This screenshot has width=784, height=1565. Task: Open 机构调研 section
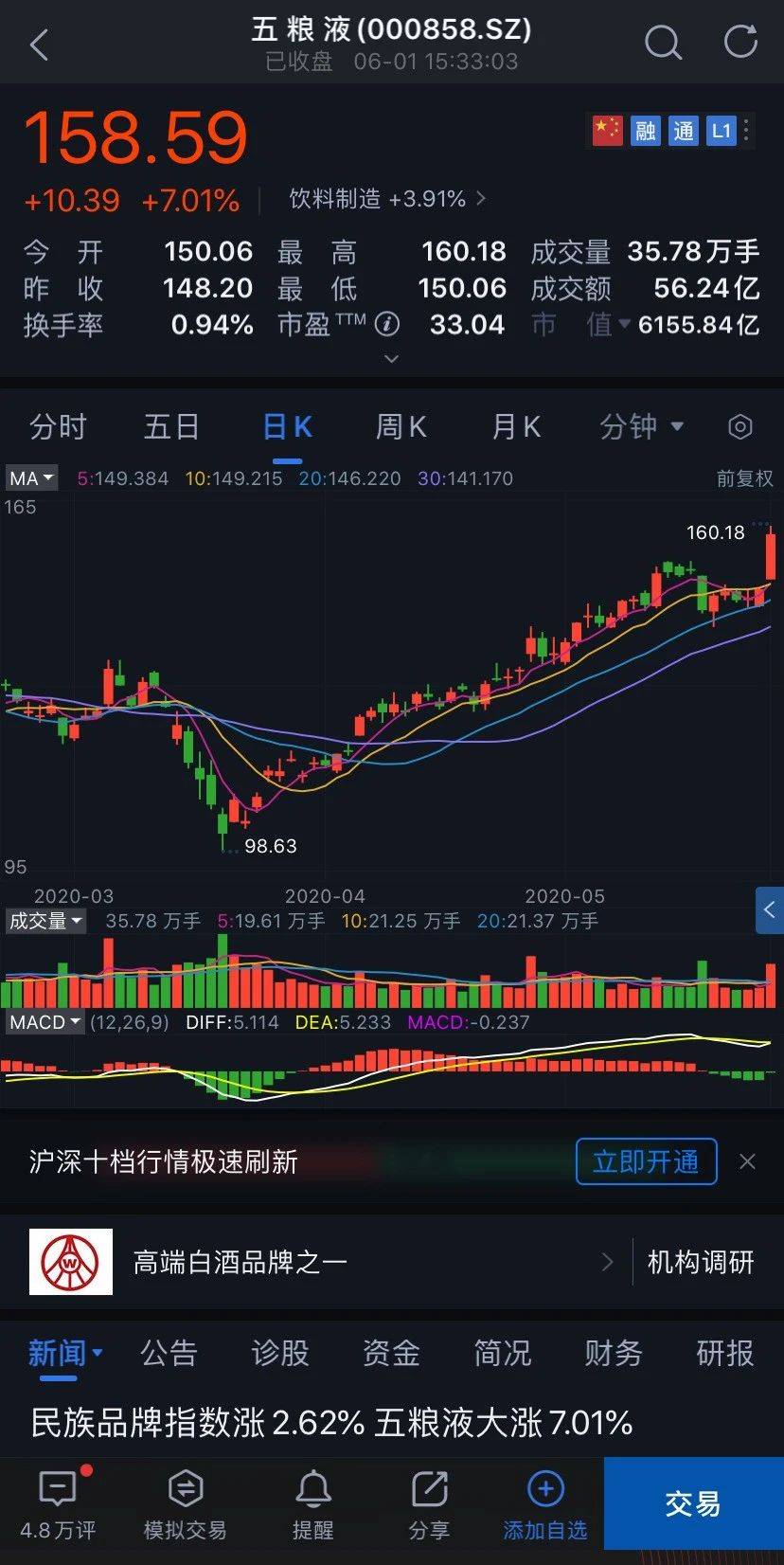coord(700,1262)
